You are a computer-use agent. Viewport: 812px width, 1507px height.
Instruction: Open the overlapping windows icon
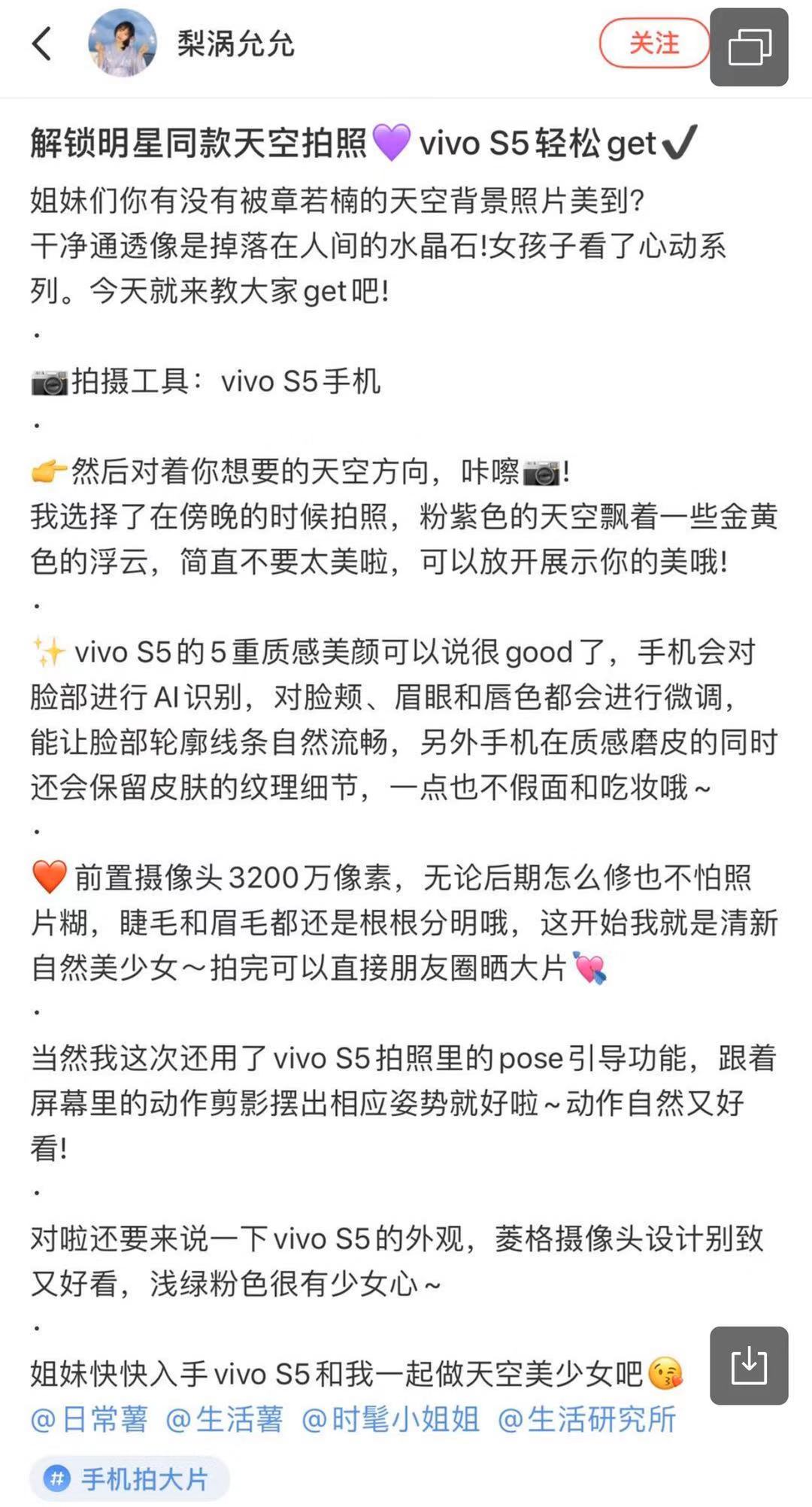(x=749, y=47)
